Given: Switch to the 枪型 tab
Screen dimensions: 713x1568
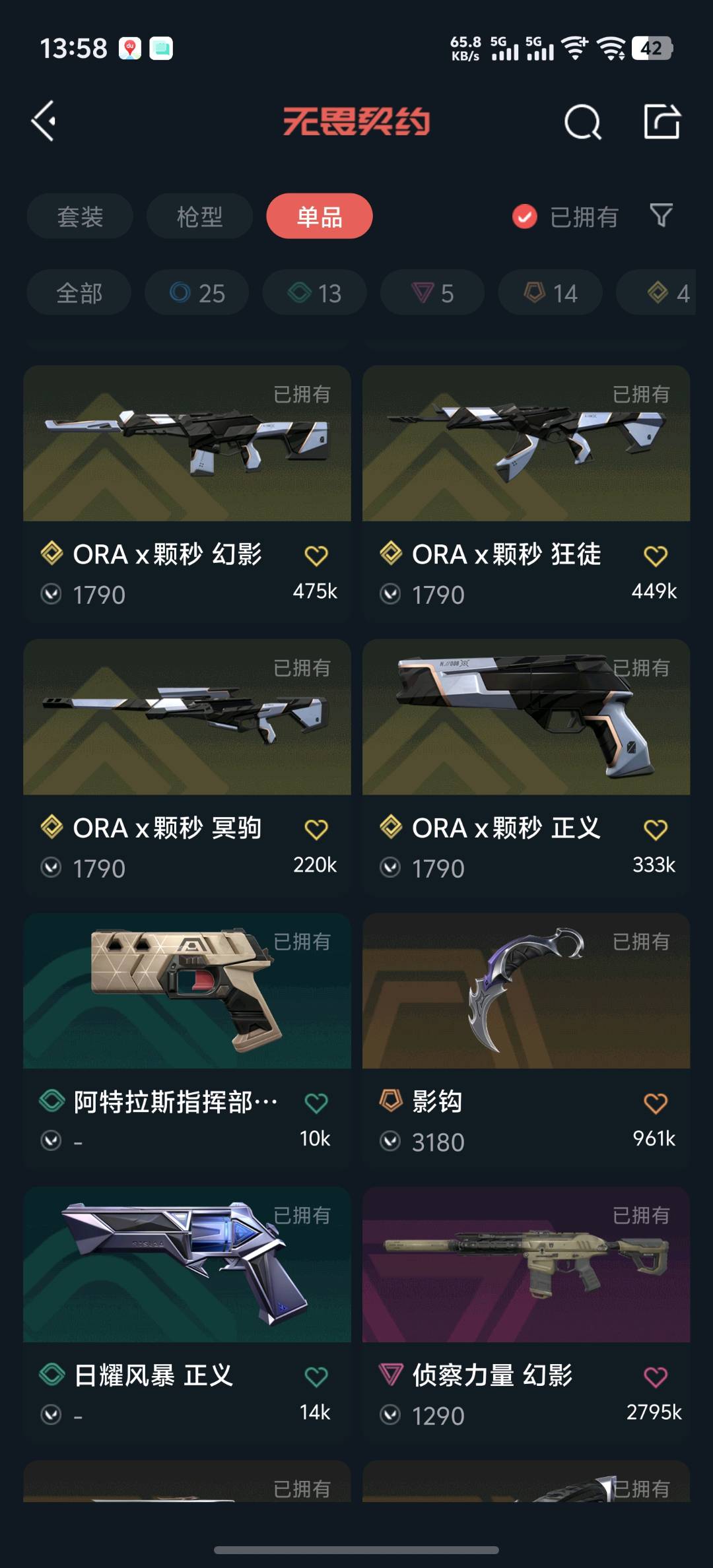Looking at the screenshot, I should click(199, 216).
